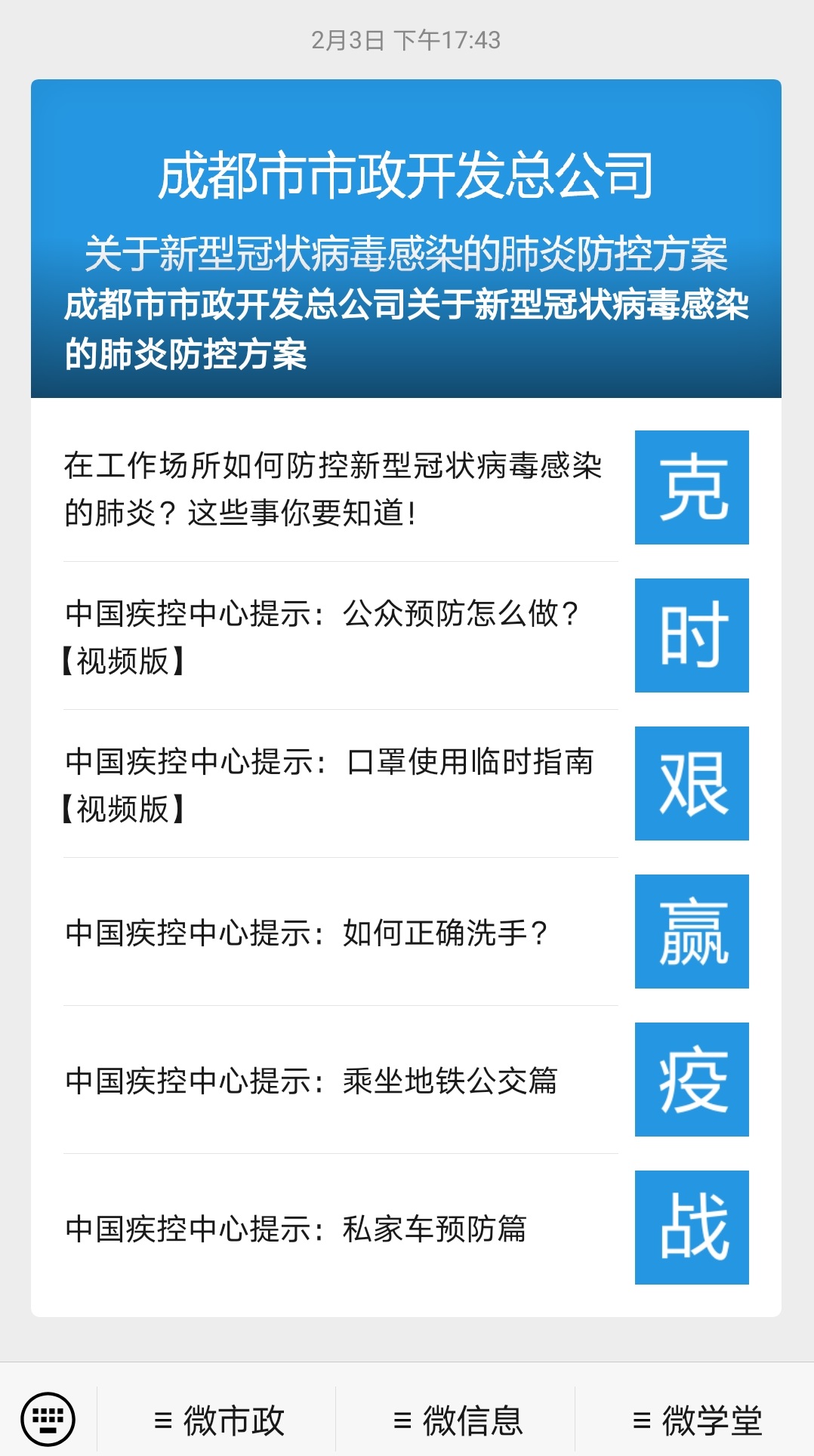Select the blue 克 character tile

(691, 487)
